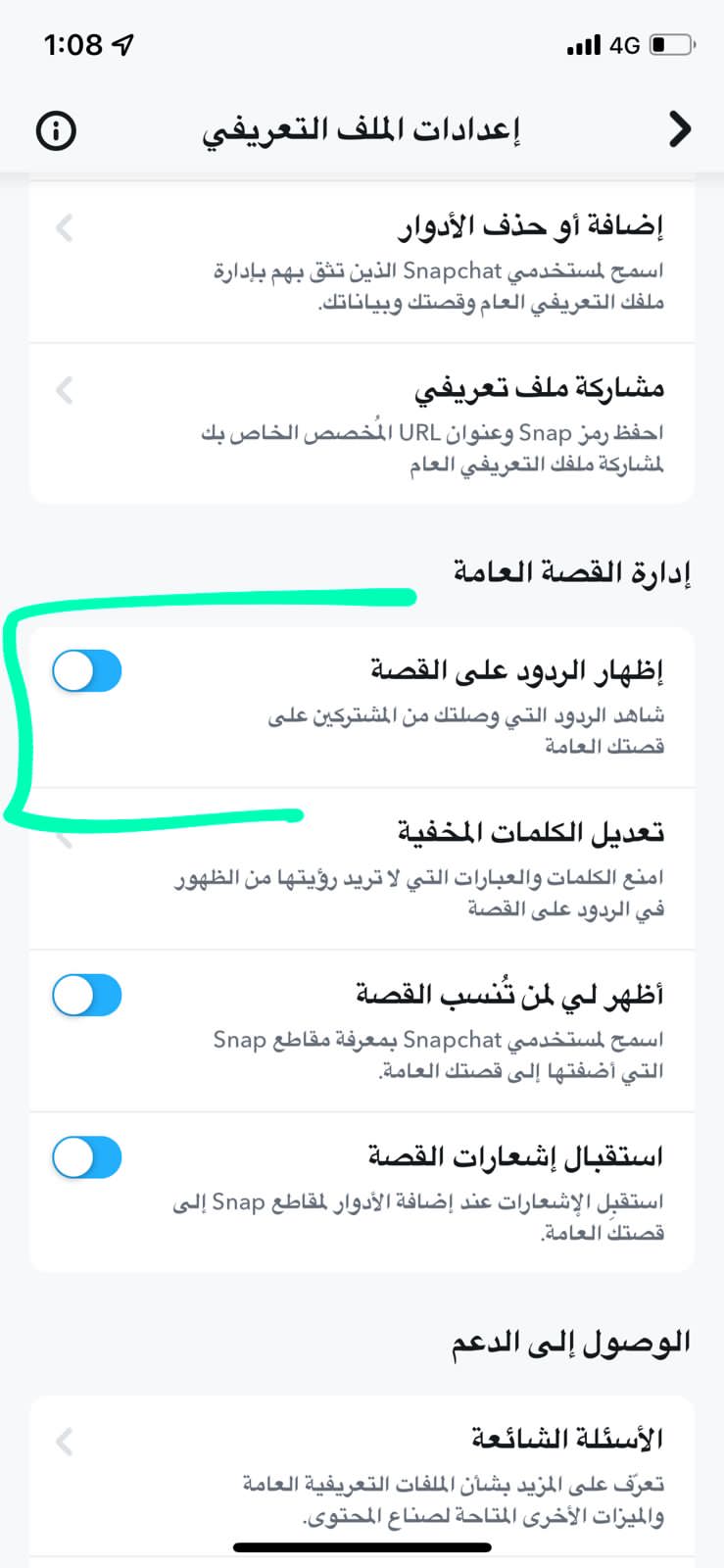Open مشاركة ملف تعريفي row
The height and width of the screenshot is (1568, 724).
coord(362,423)
